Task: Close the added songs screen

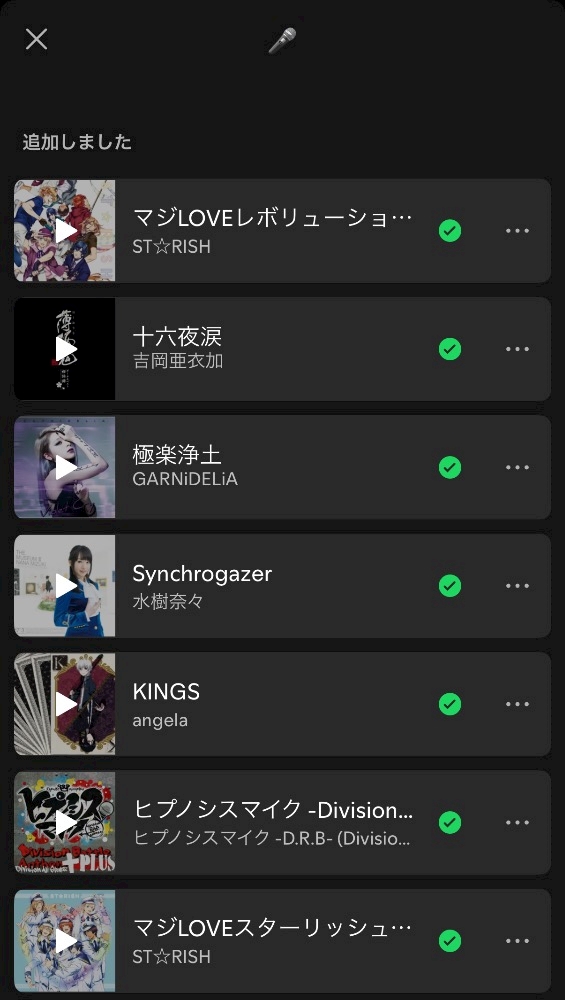Action: click(x=36, y=39)
